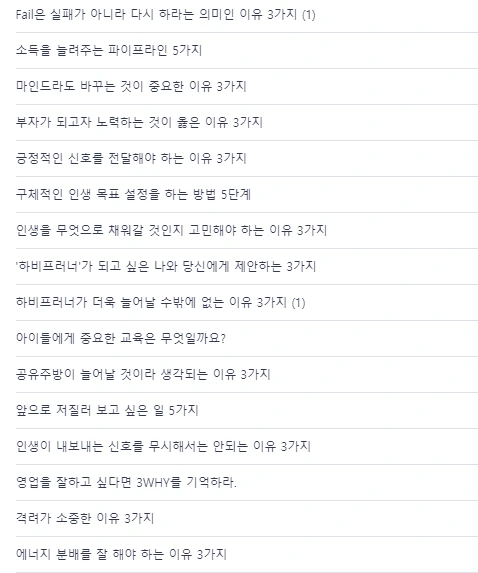Open '인생이 내보내는 신호를 무시해서는 안되는 이유'

163,446
